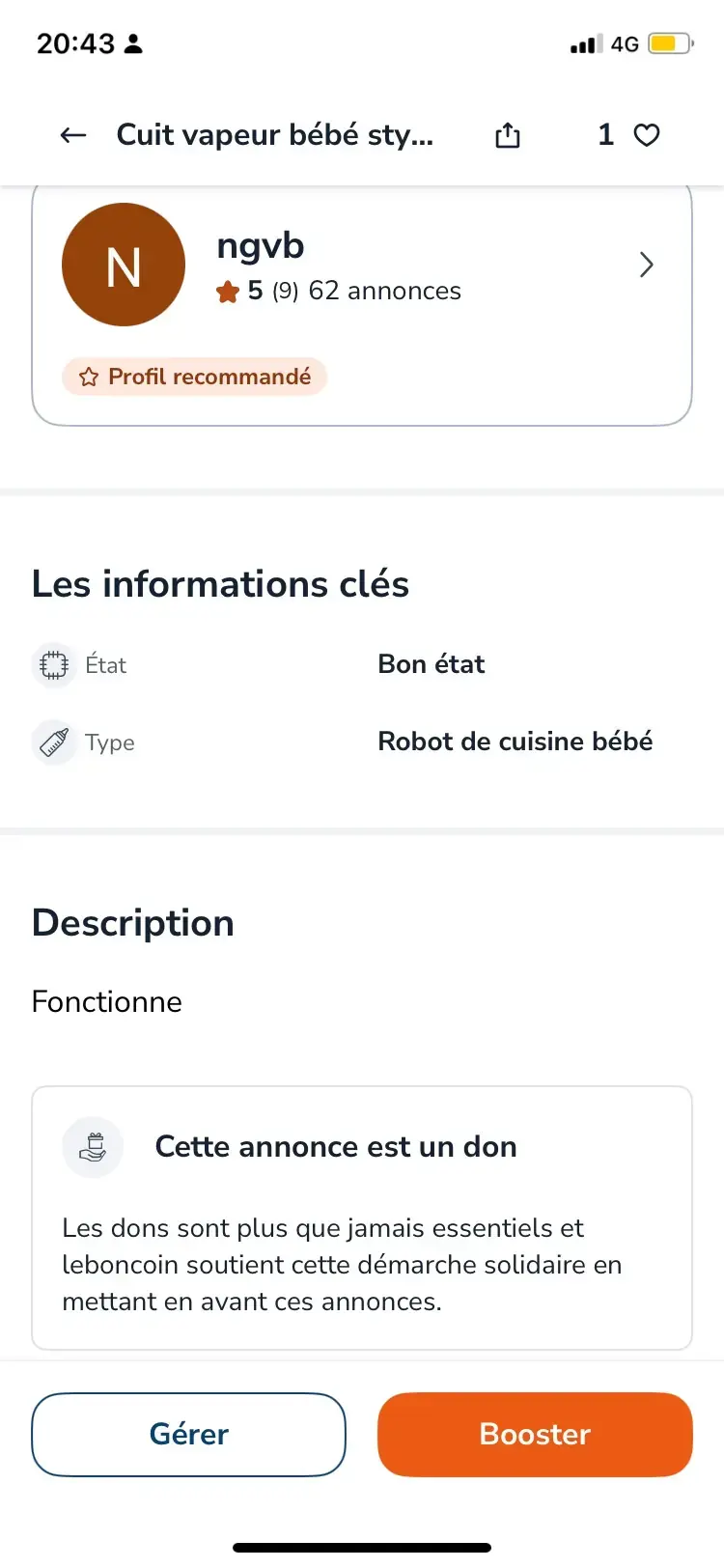Tap the Gérer button
This screenshot has width=724, height=1568.
pyautogui.click(x=189, y=1434)
